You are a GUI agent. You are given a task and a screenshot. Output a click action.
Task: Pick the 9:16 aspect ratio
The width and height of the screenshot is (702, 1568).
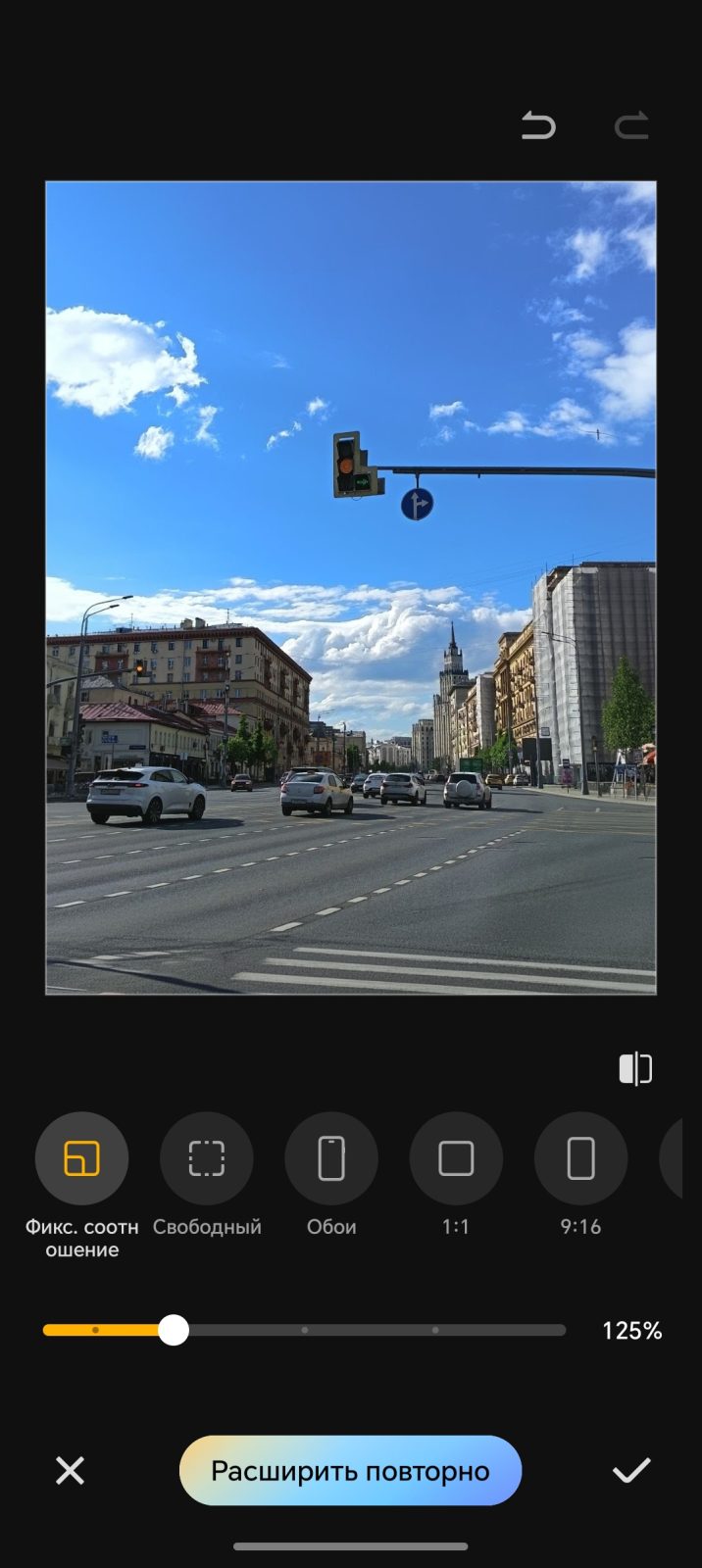(x=580, y=1158)
